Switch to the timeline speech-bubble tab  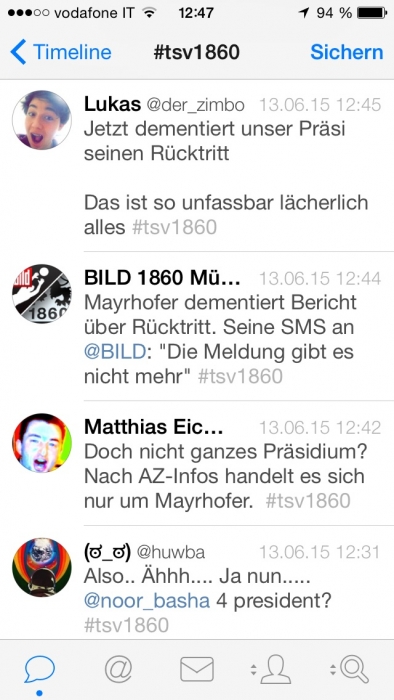point(39,670)
